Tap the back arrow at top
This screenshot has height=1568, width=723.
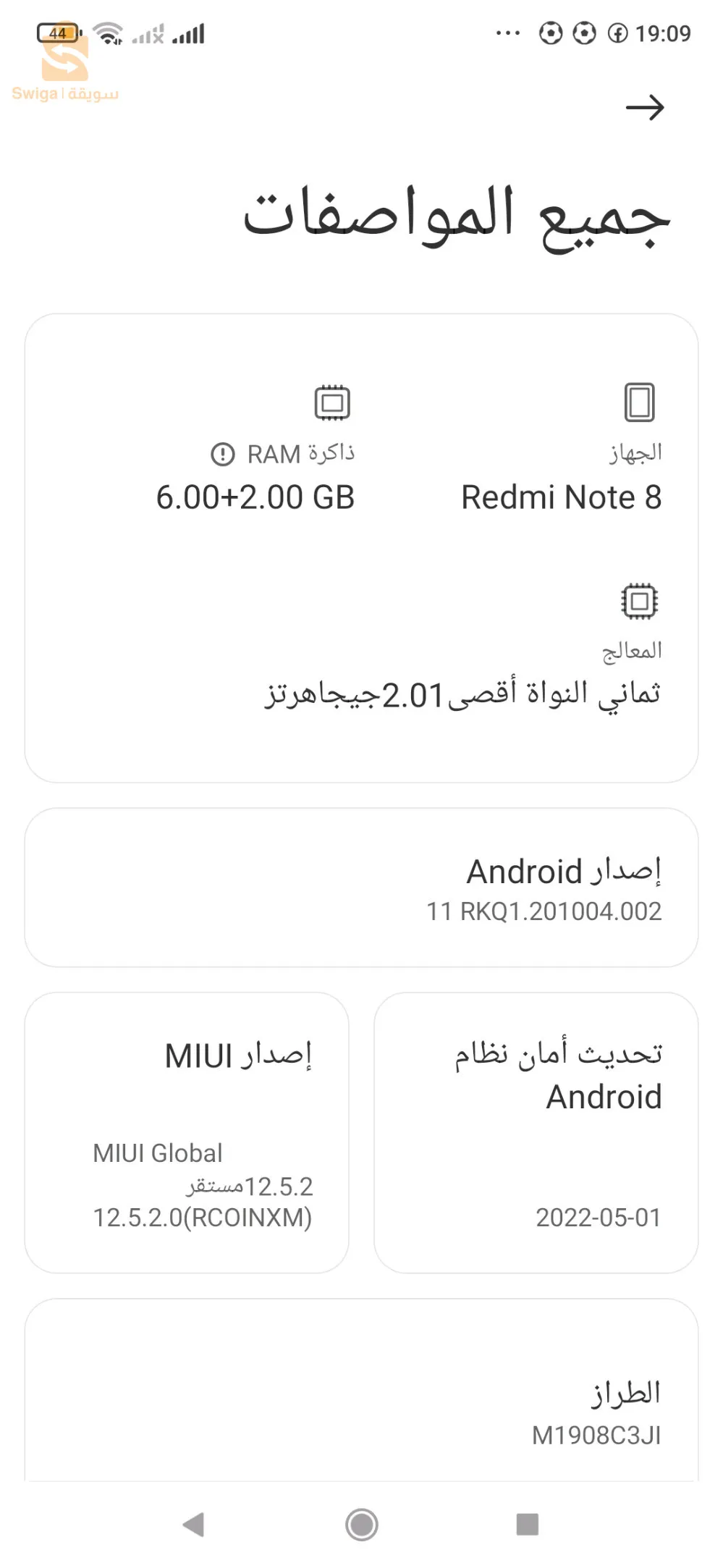click(x=644, y=108)
